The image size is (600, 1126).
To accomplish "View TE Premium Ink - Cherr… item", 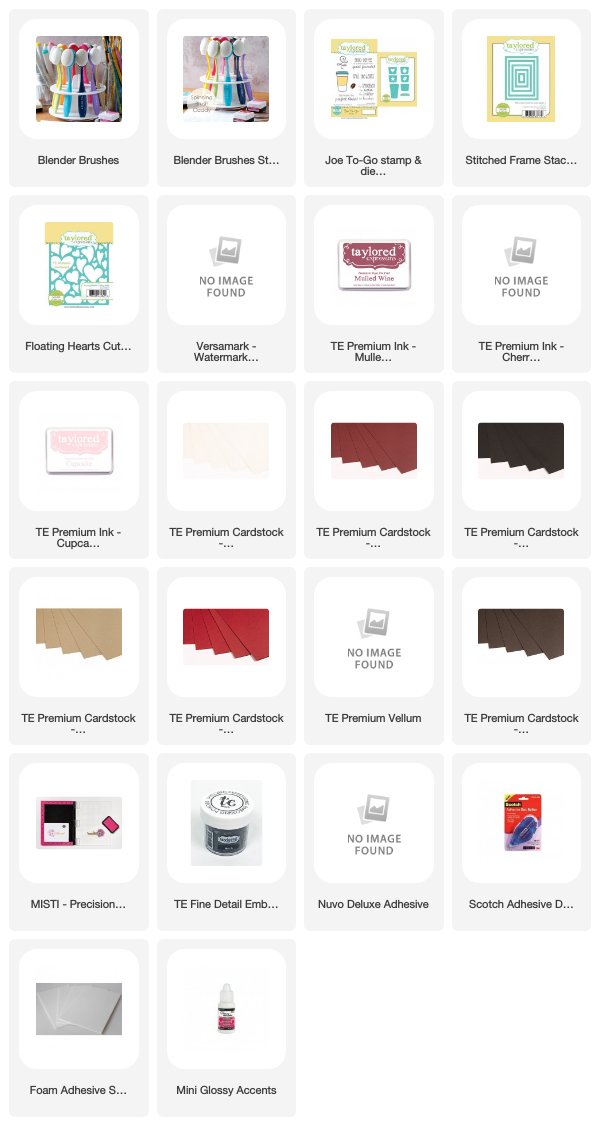I will (x=521, y=284).
